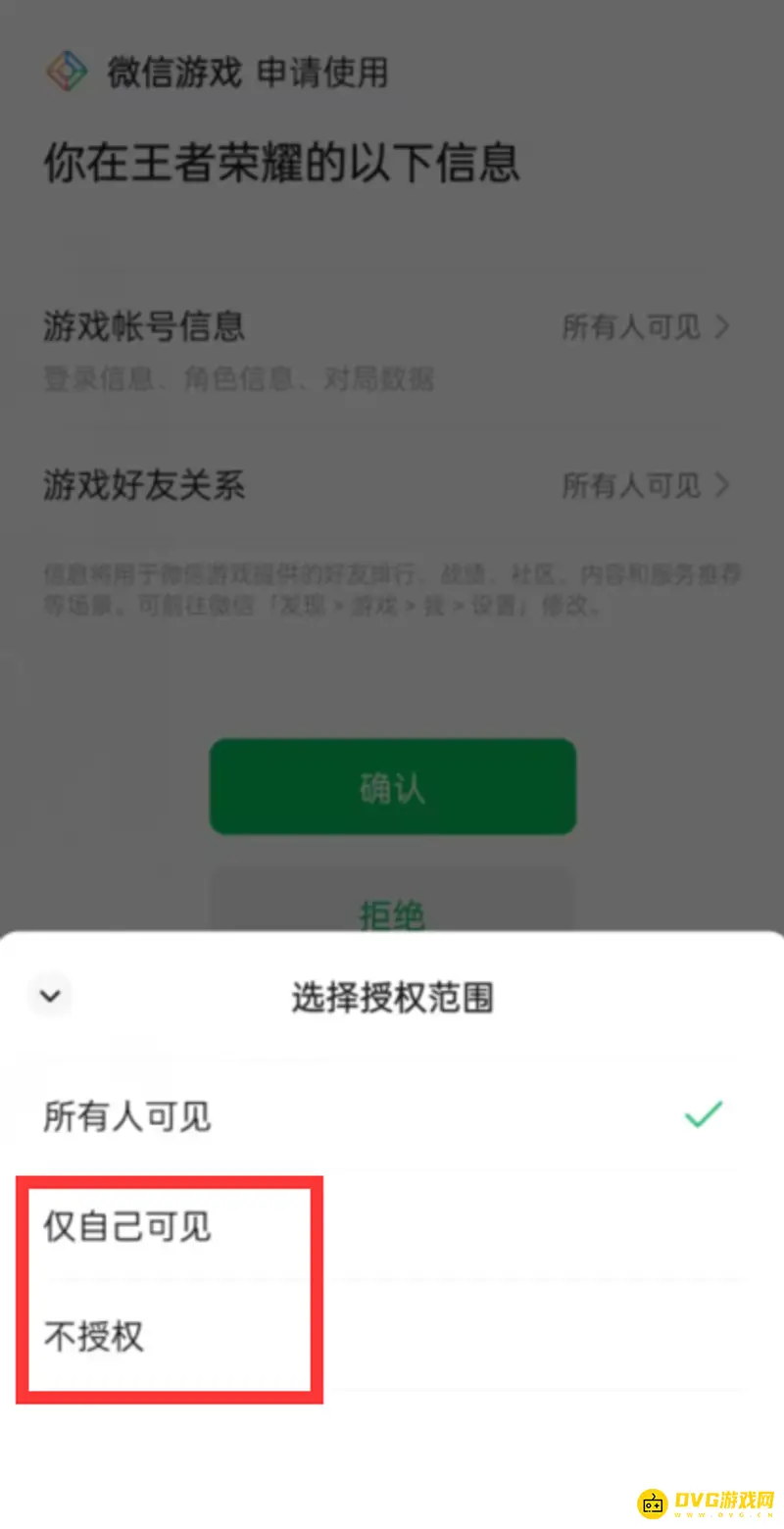Select the 所有人可见 authorization option
Viewport: 784px width, 1529px height.
click(x=127, y=1116)
